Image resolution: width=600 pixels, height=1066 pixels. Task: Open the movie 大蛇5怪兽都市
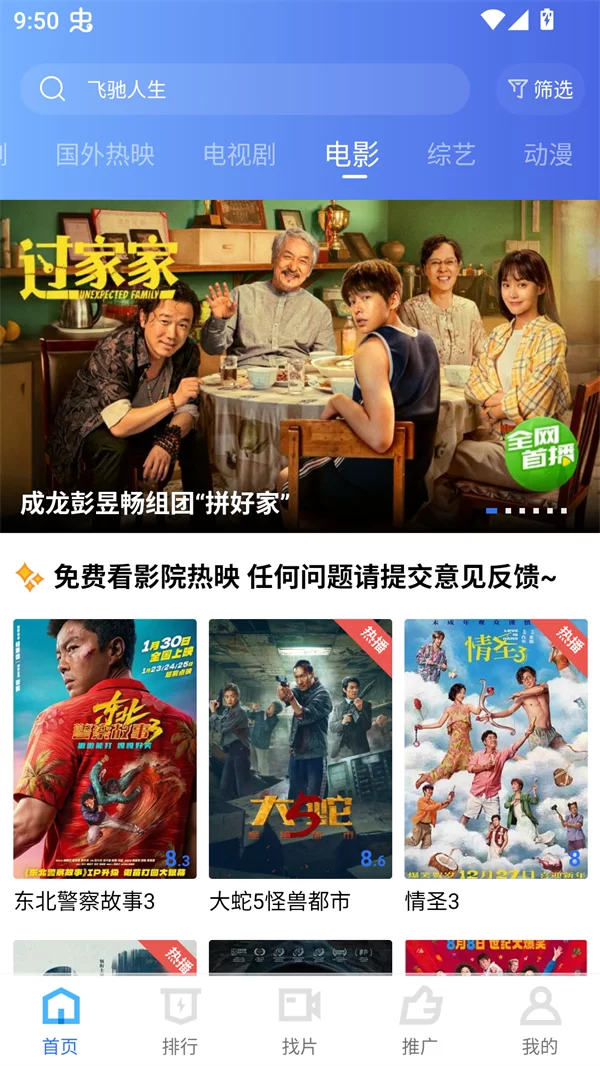300,750
